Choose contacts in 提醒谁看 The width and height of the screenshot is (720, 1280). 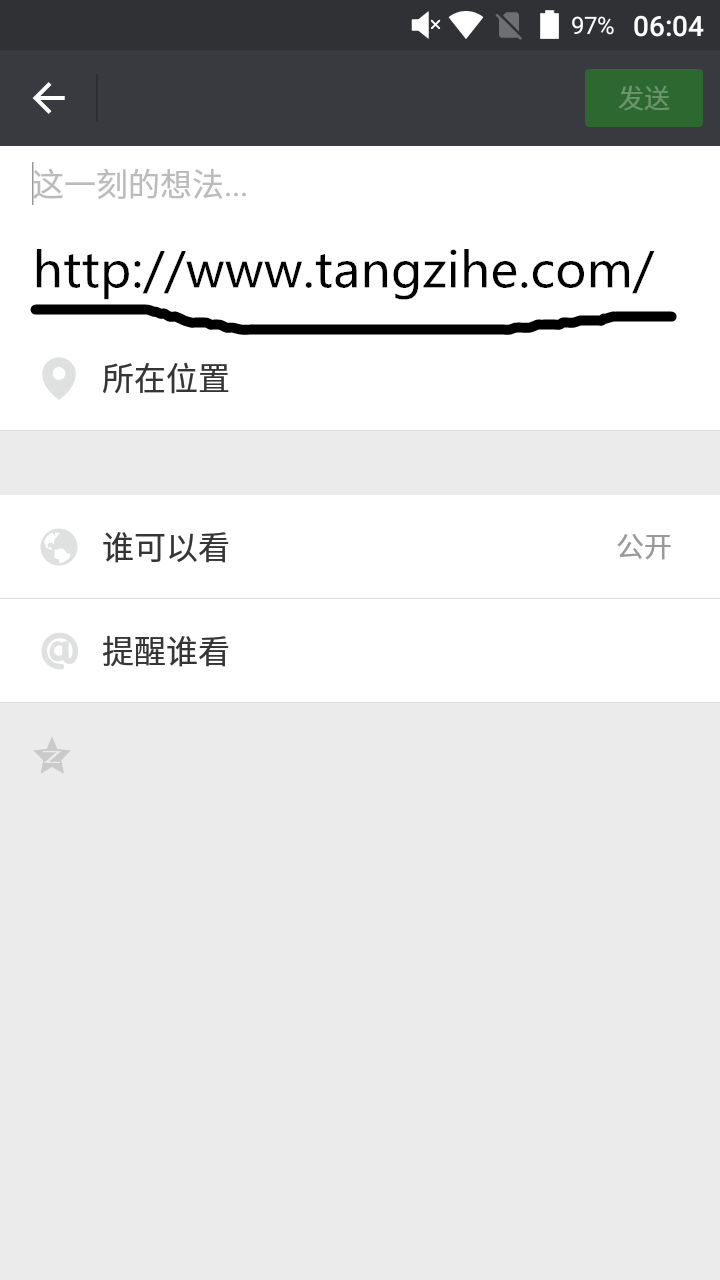click(x=360, y=651)
